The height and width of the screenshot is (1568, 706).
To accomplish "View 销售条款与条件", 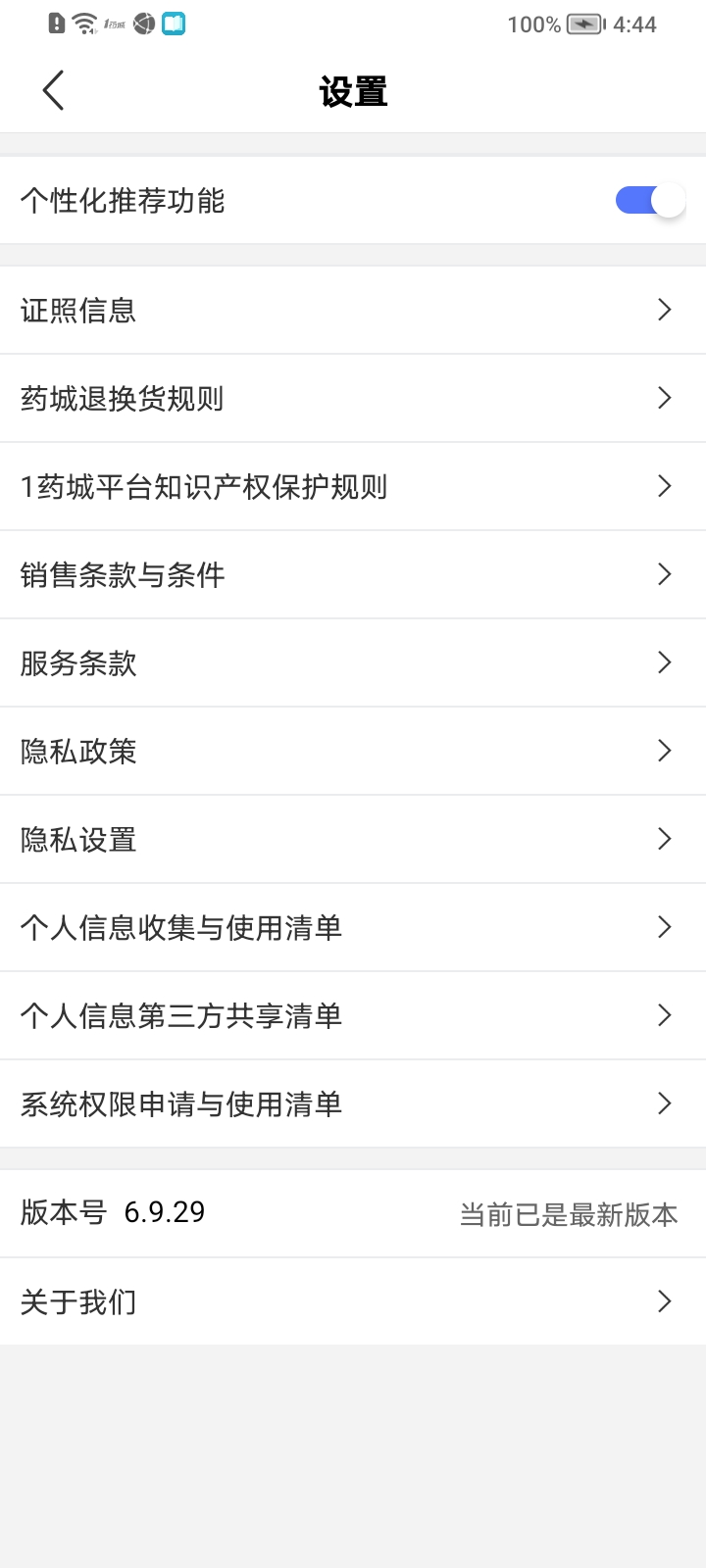I will pos(353,574).
